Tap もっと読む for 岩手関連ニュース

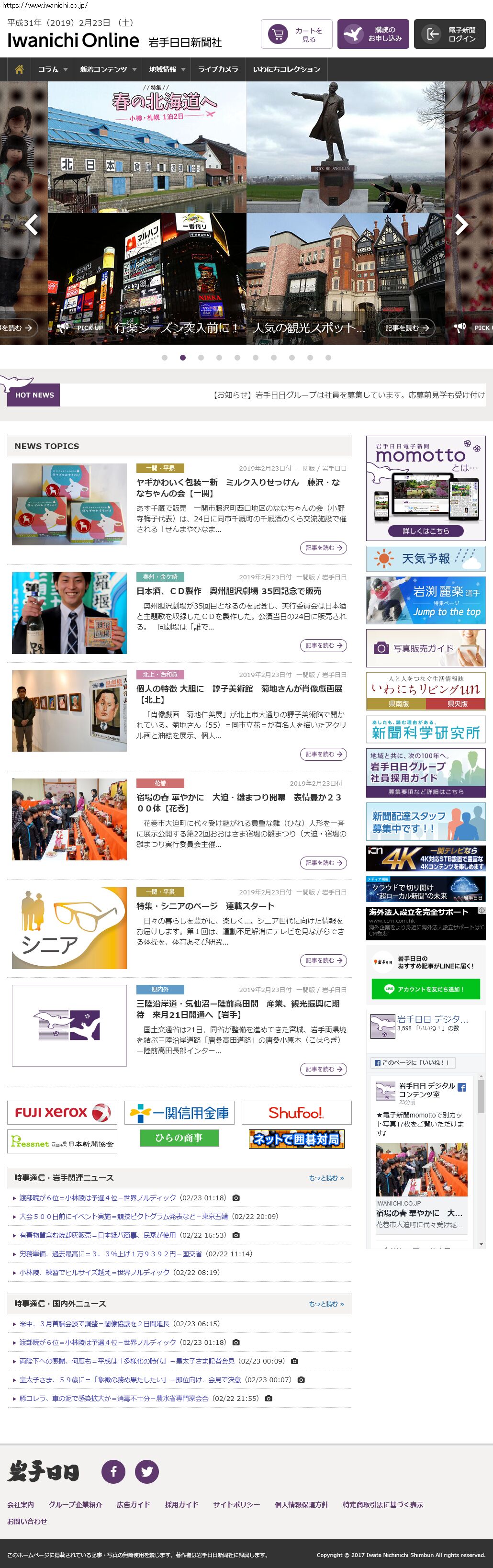(x=326, y=1178)
